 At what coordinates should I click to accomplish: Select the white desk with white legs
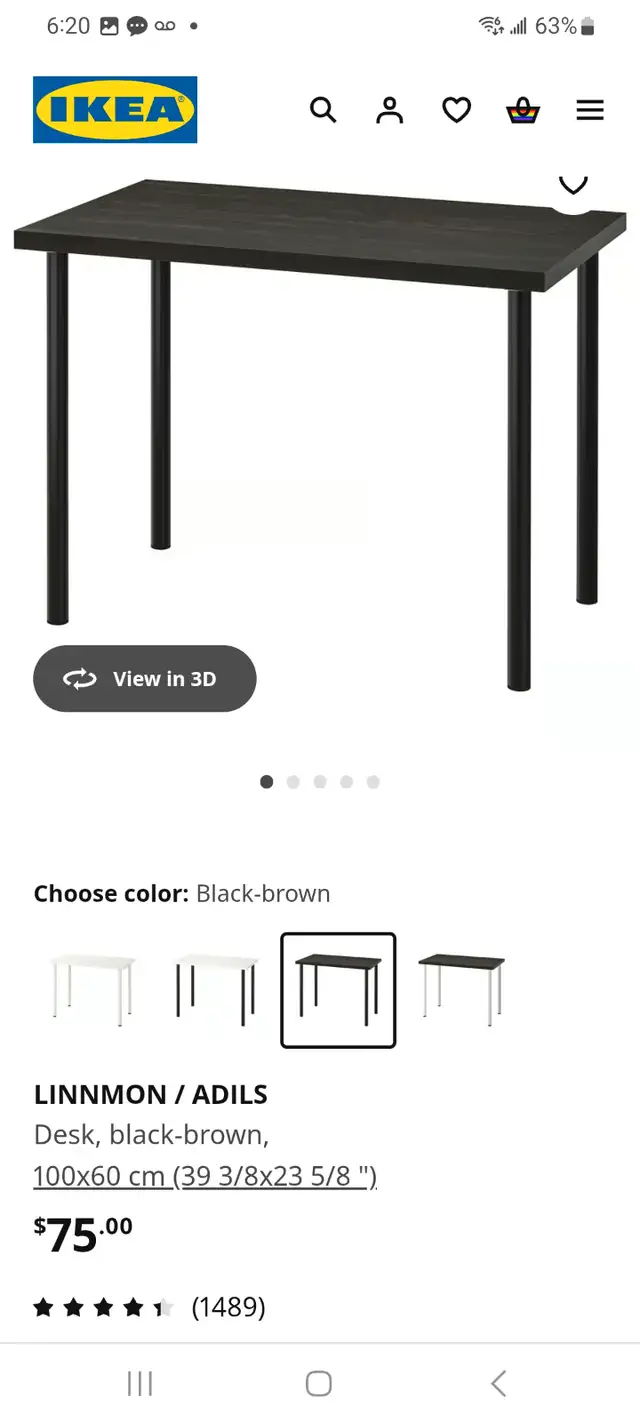[x=93, y=990]
